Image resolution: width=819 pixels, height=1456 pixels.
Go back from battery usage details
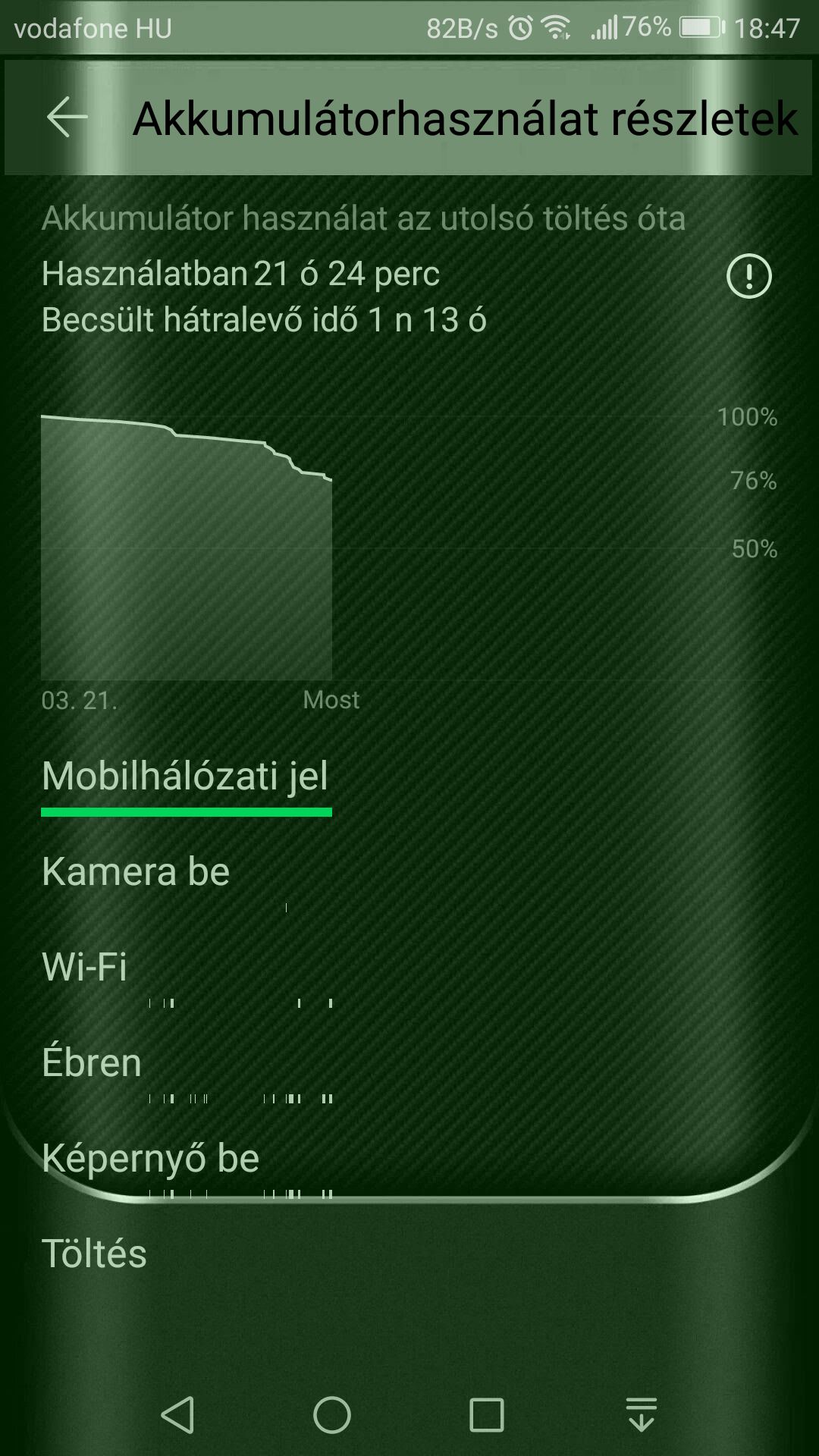click(67, 118)
